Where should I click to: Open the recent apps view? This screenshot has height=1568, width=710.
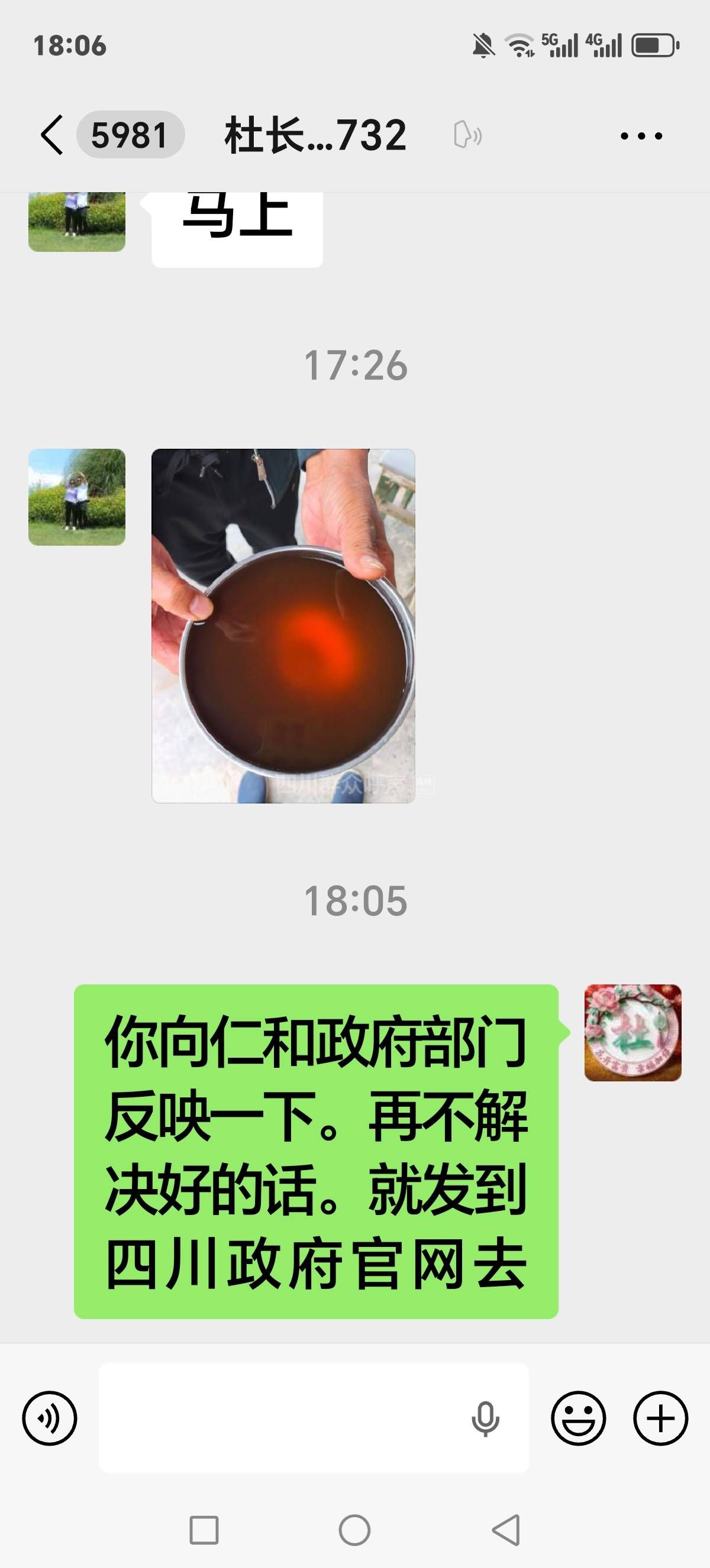point(204,1530)
